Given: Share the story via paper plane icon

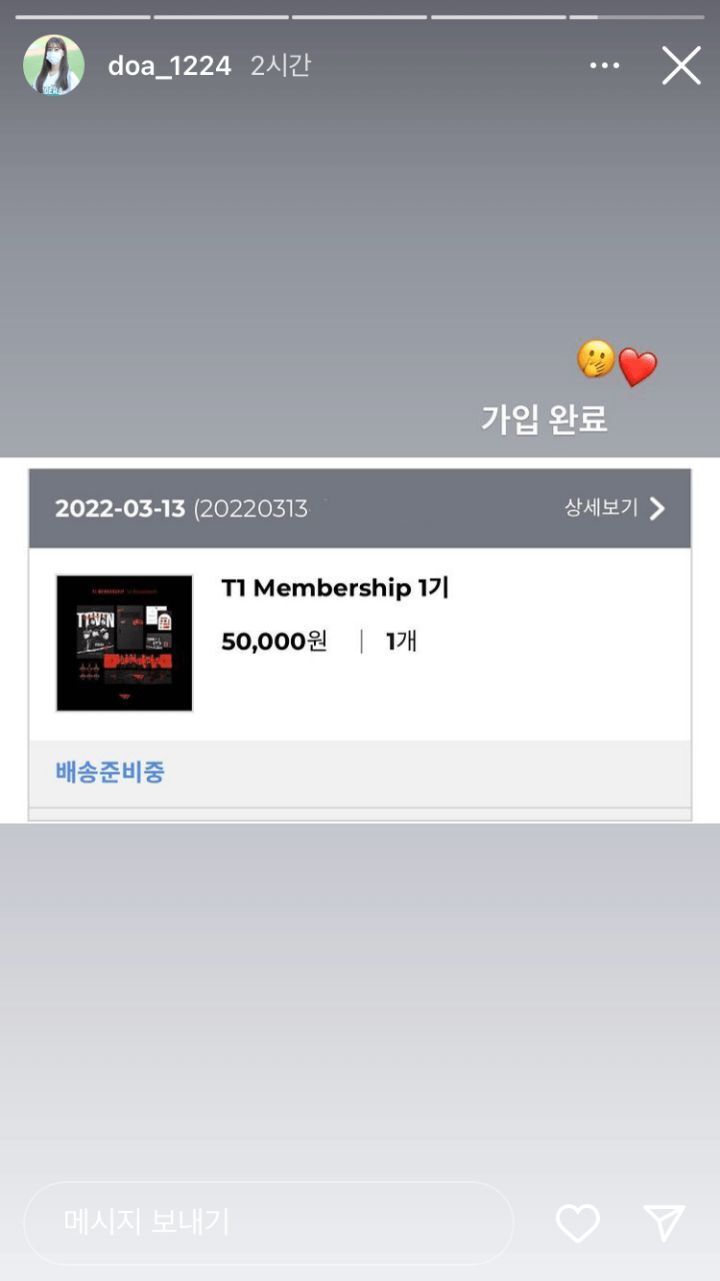Looking at the screenshot, I should point(664,1222).
